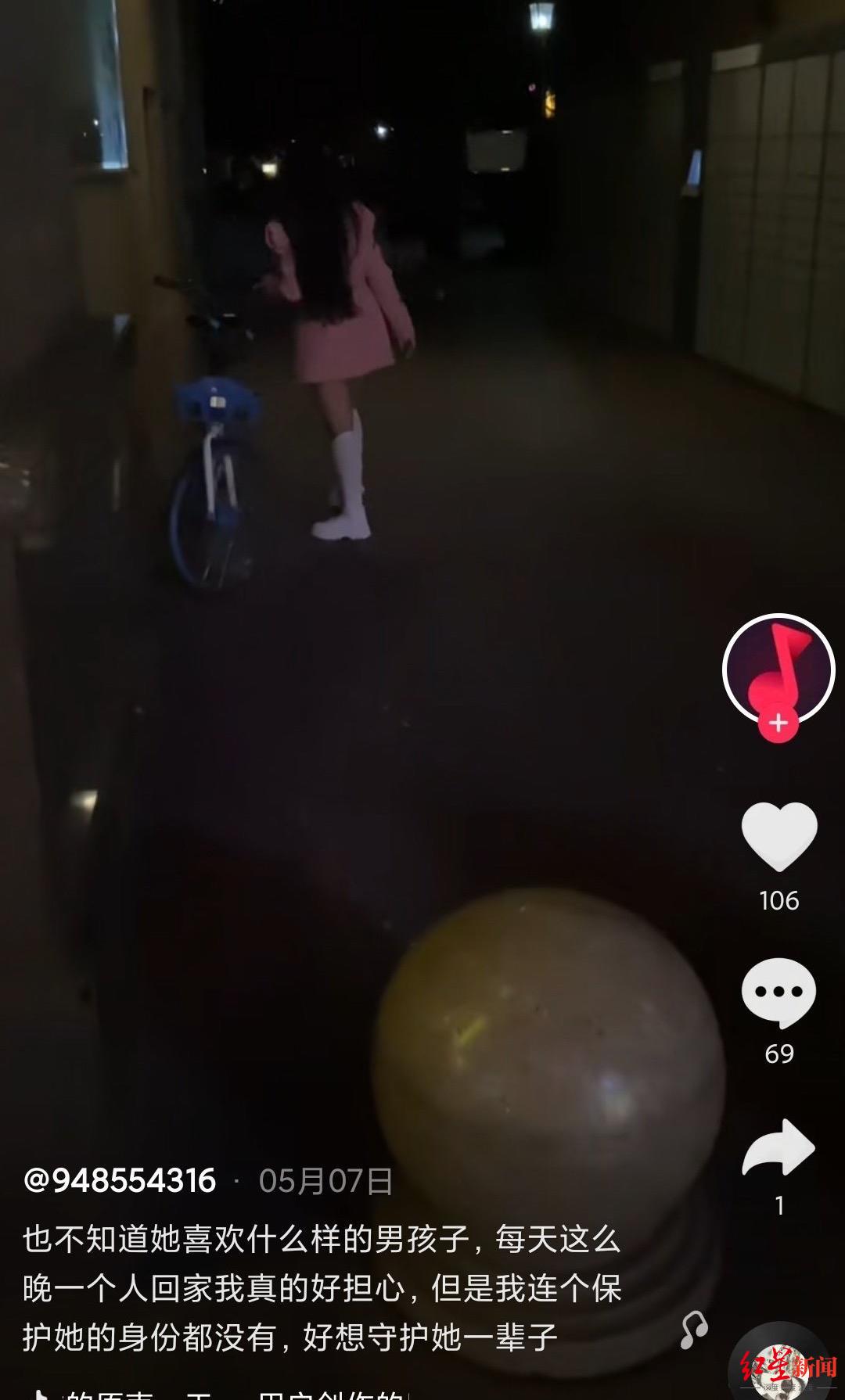This screenshot has height=1400, width=845.
Task: Follow the creator with the plus badge
Action: tap(778, 723)
